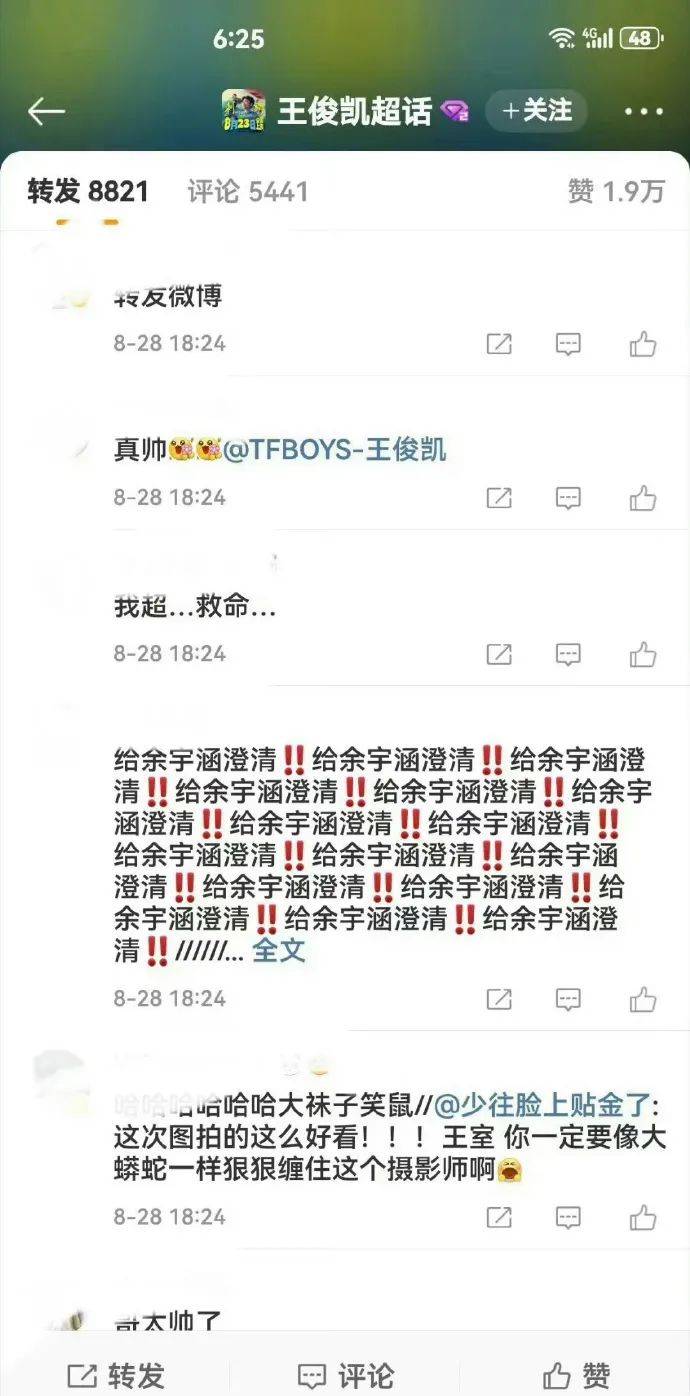690x1396 pixels.
Task: Like the 转发微博 entry
Action: (642, 344)
